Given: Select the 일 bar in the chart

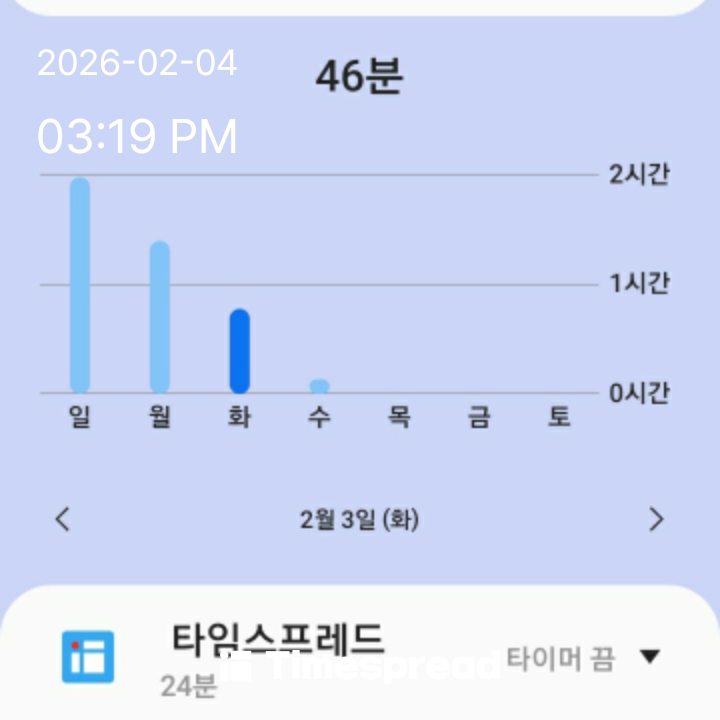Looking at the screenshot, I should coord(80,286).
